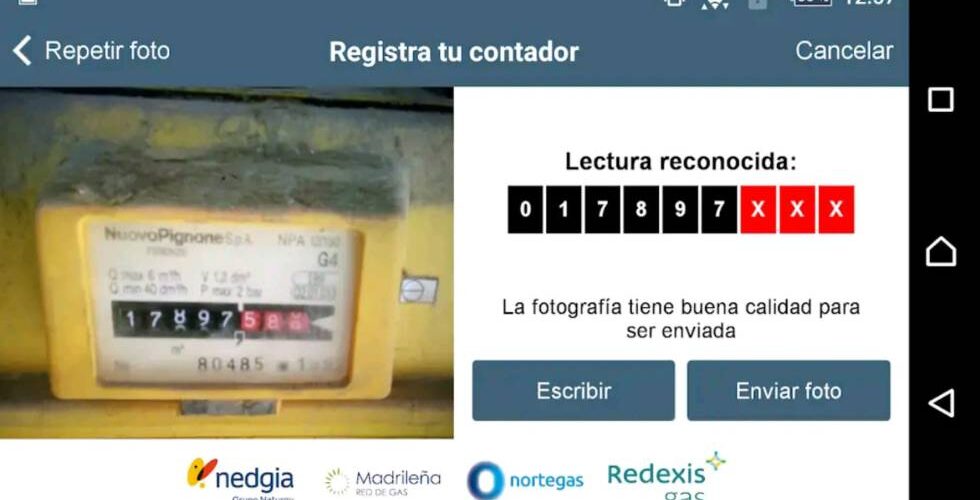This screenshot has height=500, width=980.
Task: Go back with the system back button
Action: (941, 403)
